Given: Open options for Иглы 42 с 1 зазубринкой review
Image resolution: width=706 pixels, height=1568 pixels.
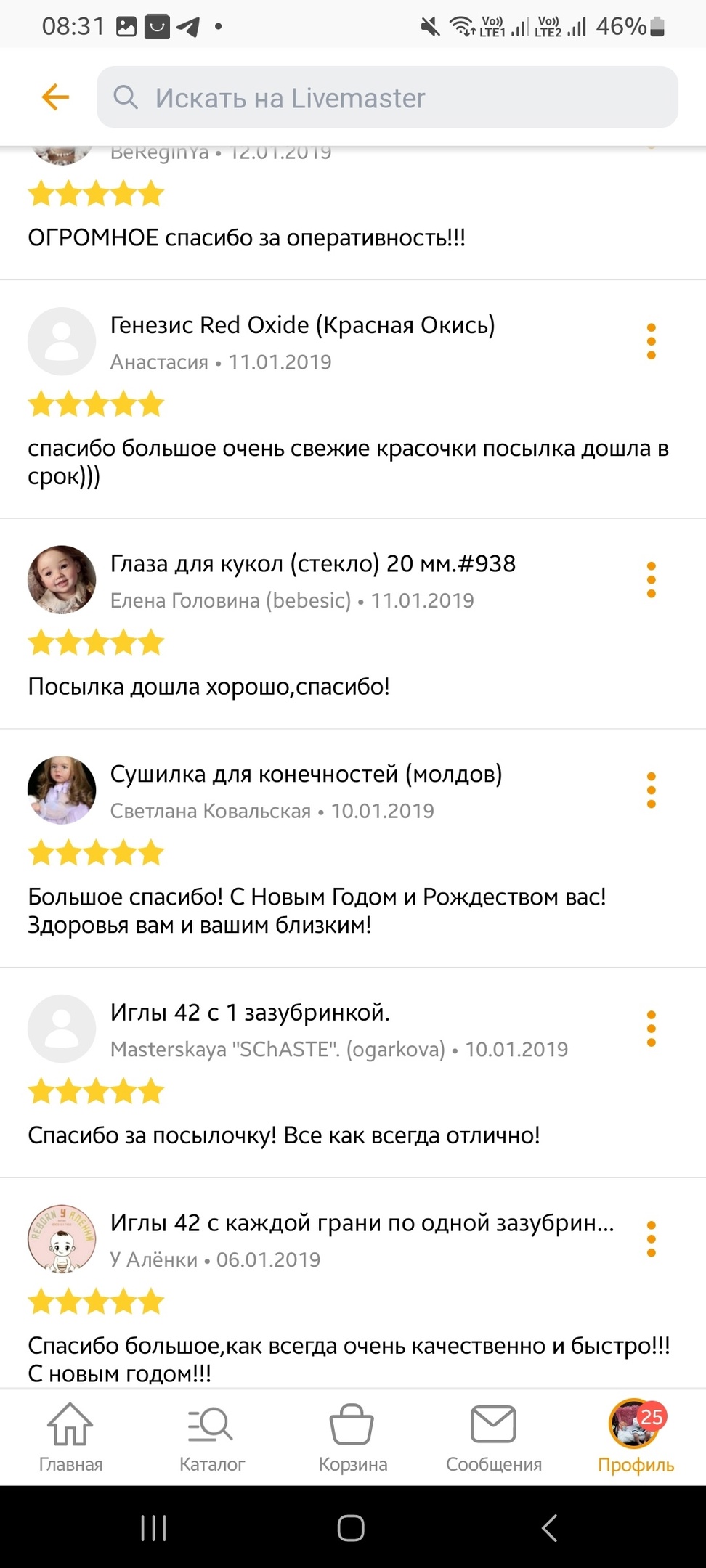Looking at the screenshot, I should click(651, 1029).
